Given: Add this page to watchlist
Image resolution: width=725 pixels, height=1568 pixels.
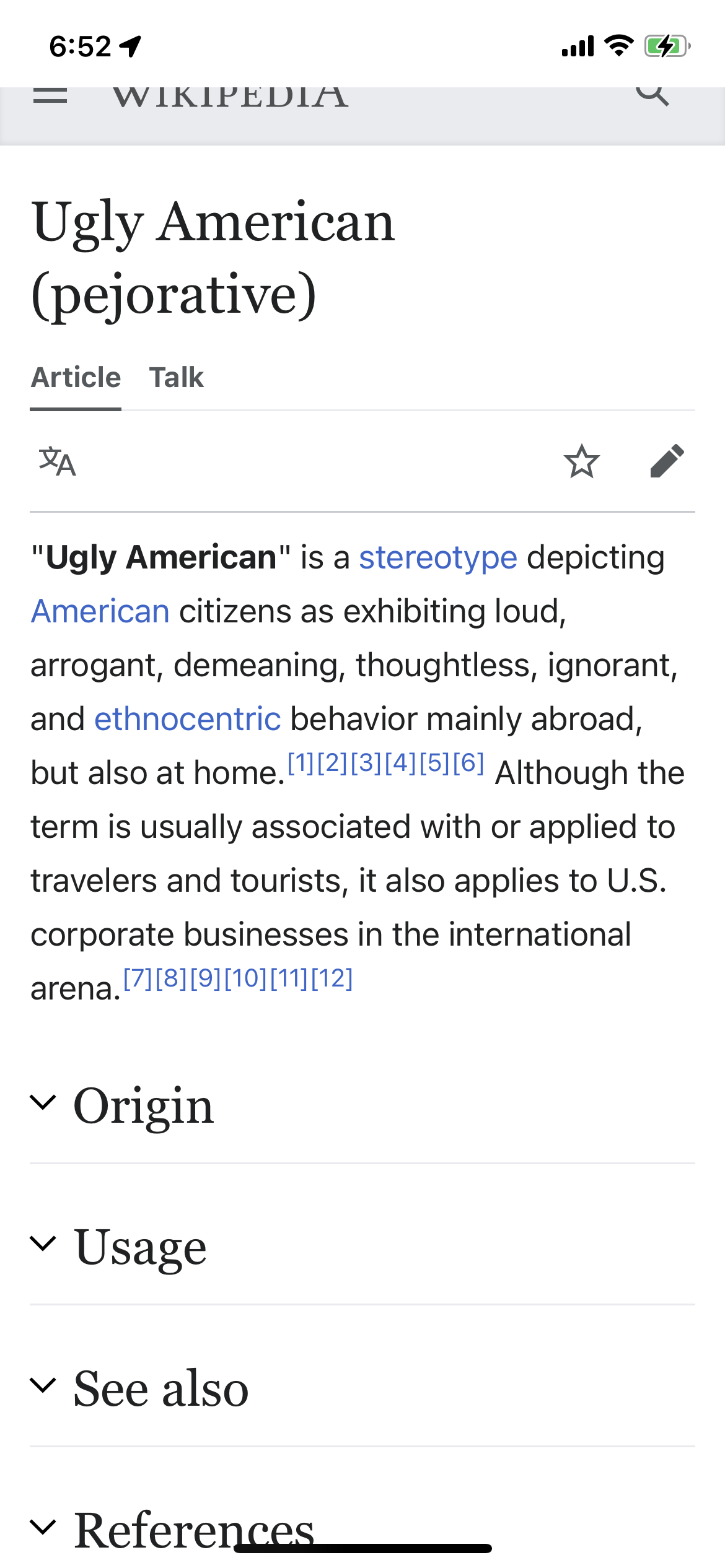Looking at the screenshot, I should click(x=581, y=462).
